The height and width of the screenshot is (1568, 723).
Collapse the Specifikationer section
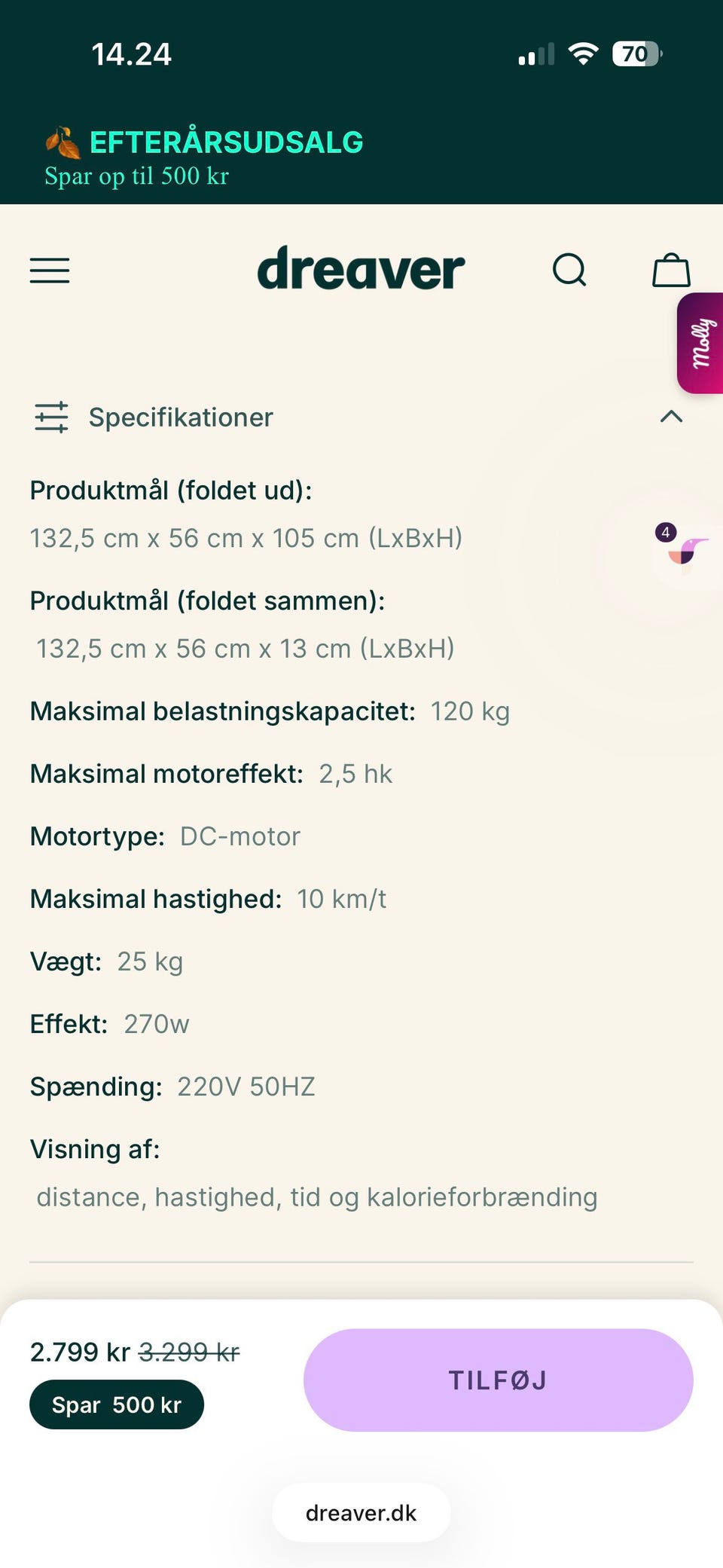point(670,417)
